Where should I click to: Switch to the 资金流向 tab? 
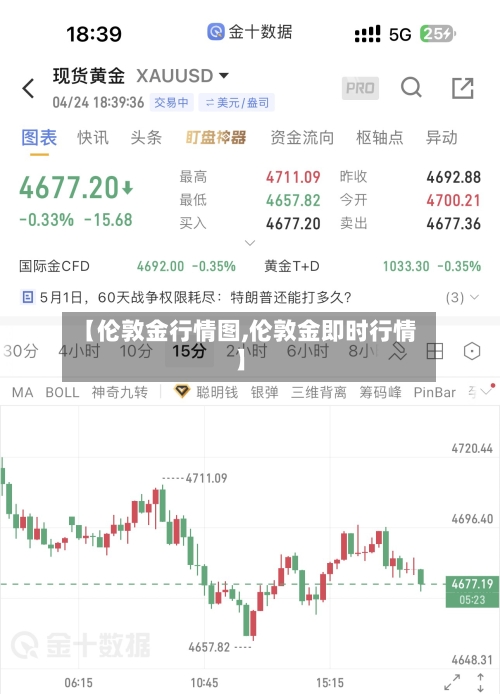(302, 138)
